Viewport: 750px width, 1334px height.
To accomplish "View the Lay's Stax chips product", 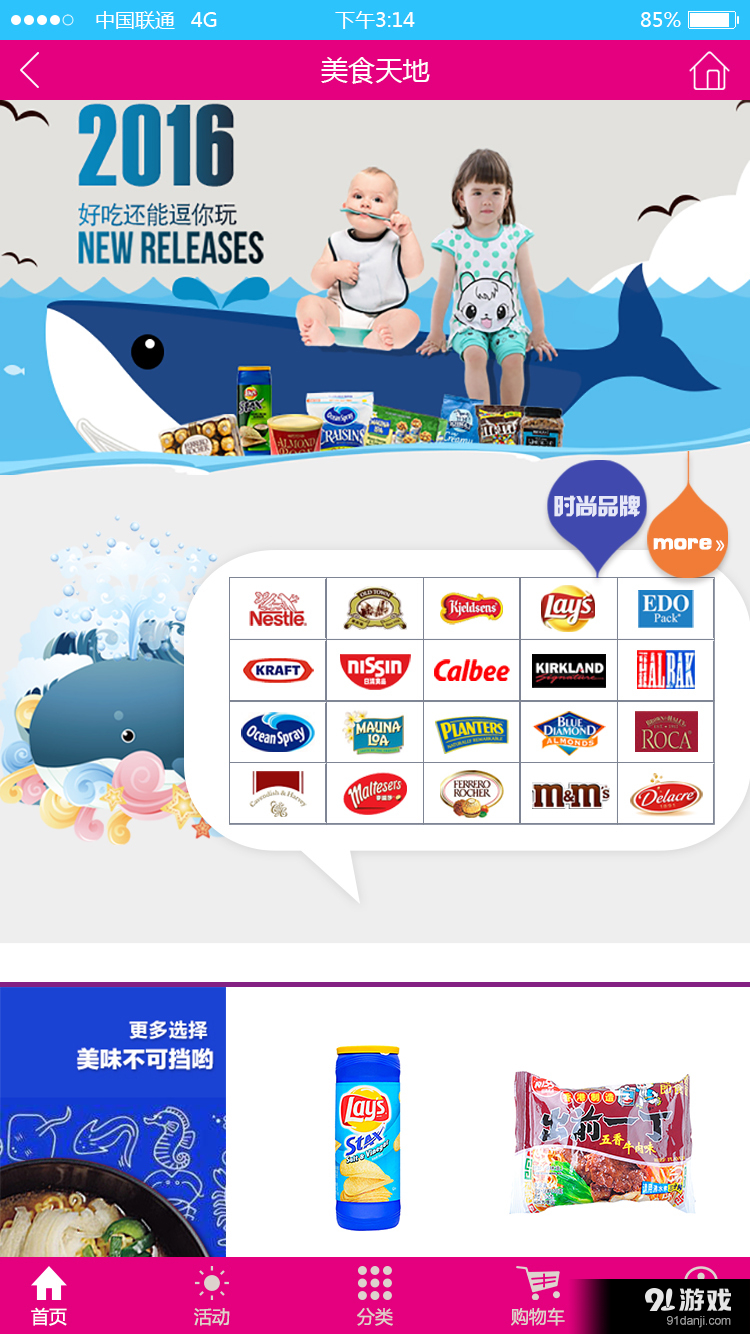I will pyautogui.click(x=368, y=1138).
